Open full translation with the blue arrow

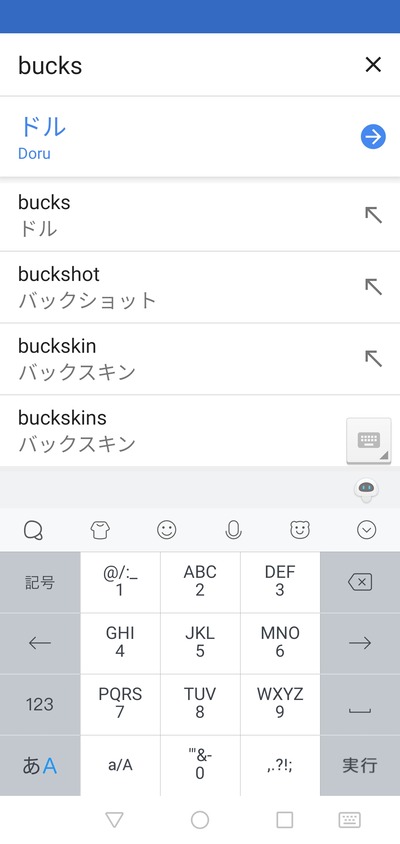pyautogui.click(x=373, y=137)
